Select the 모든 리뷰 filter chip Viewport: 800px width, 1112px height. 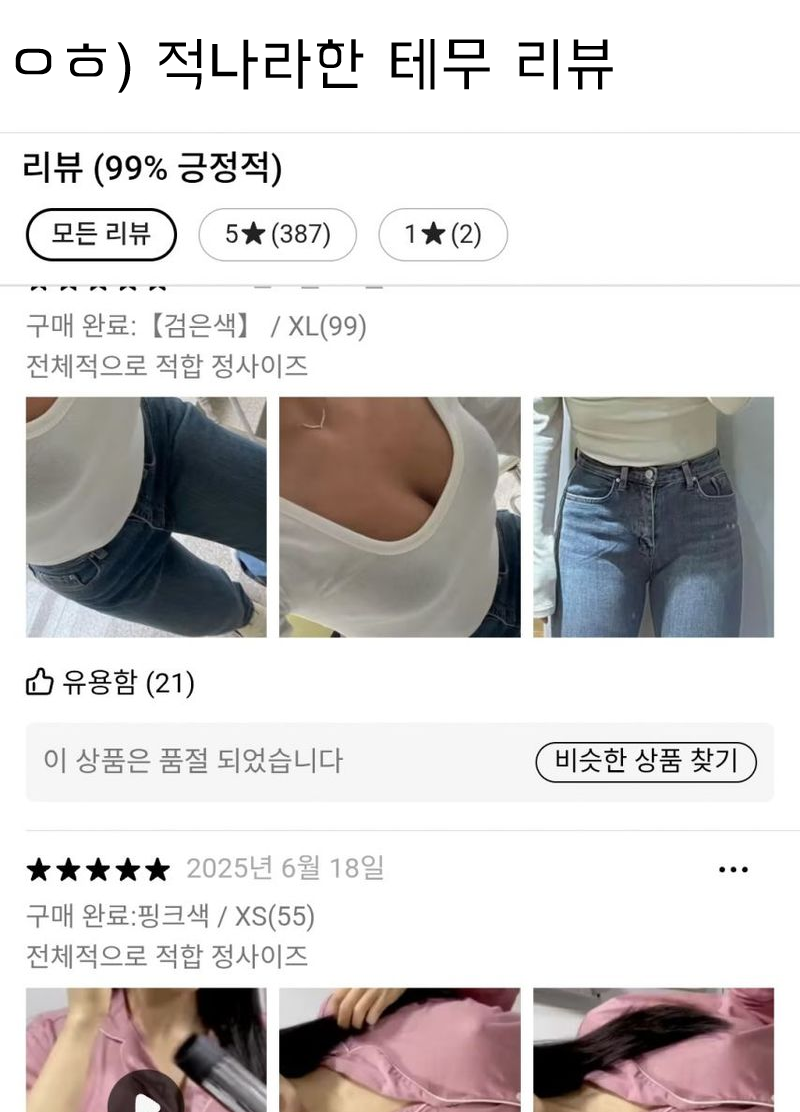100,235
